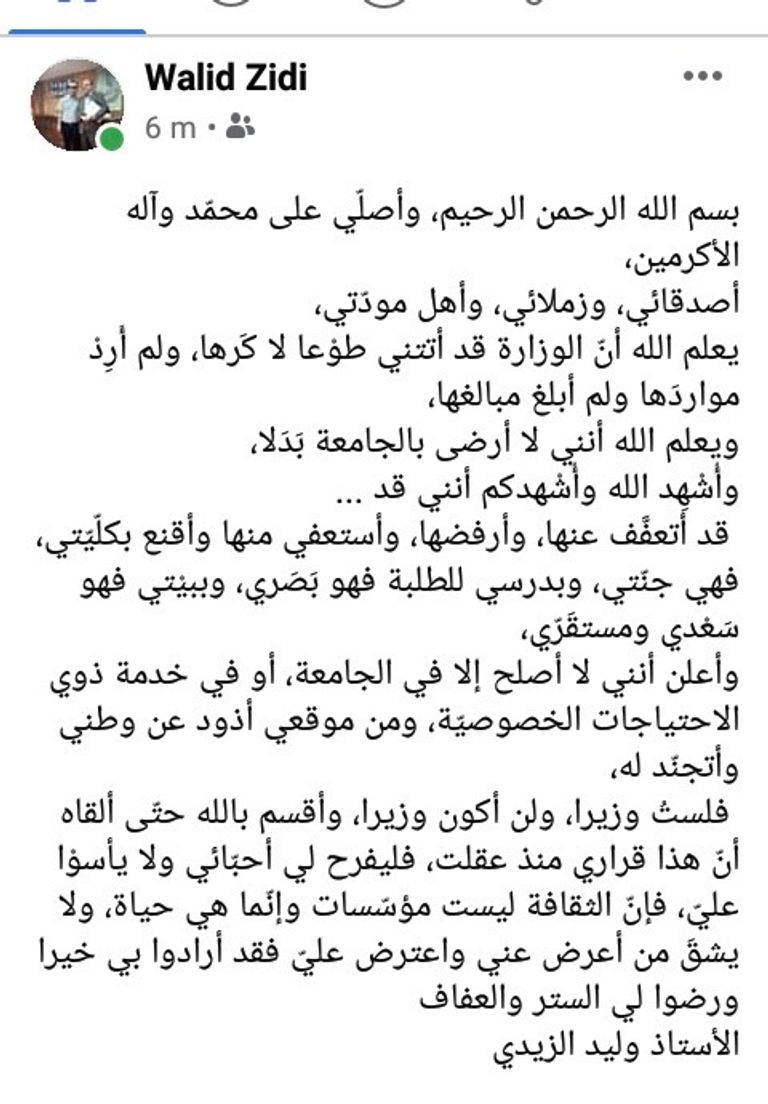This screenshot has width=768, height=1104.
Task: Open the Menu icon at the top right
Action: point(690,10)
